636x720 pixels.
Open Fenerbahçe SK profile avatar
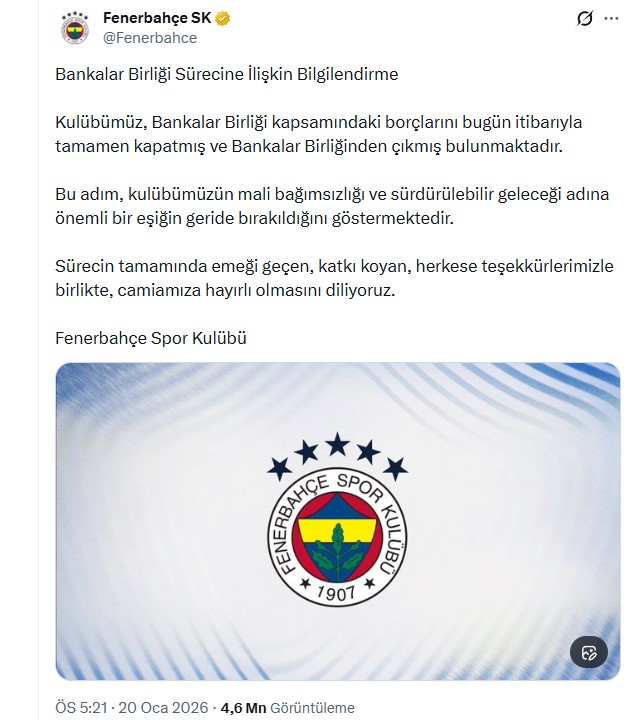[75, 28]
